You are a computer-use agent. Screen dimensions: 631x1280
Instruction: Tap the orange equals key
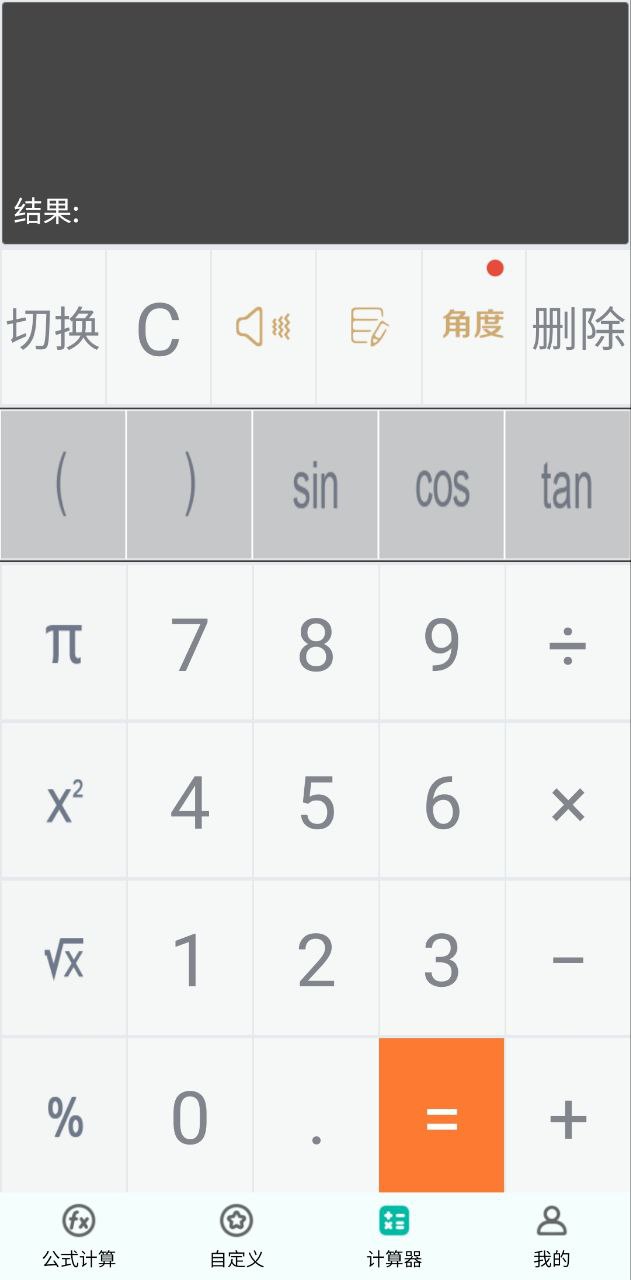(x=441, y=1116)
